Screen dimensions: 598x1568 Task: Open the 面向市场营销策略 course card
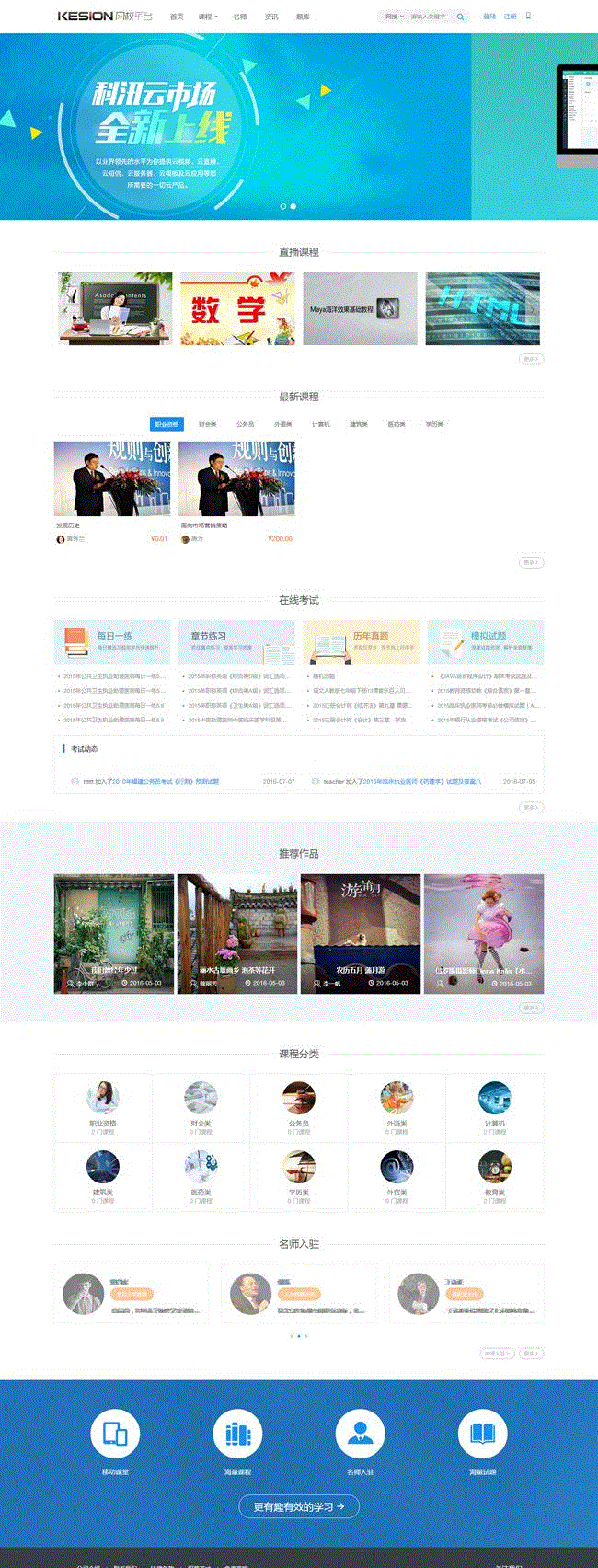(x=236, y=478)
